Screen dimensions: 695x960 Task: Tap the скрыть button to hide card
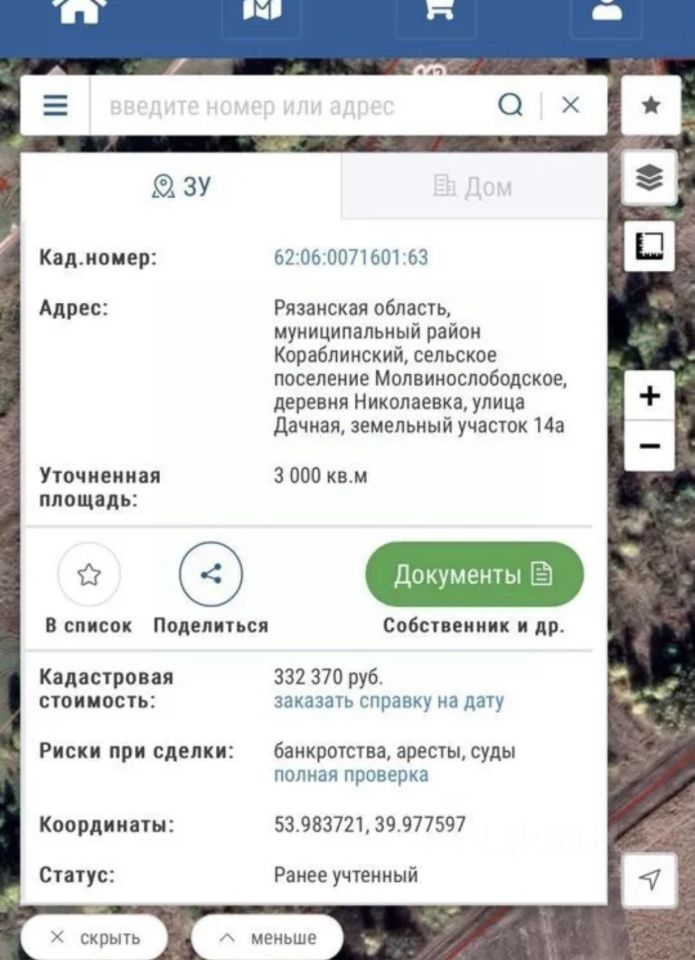[95, 938]
